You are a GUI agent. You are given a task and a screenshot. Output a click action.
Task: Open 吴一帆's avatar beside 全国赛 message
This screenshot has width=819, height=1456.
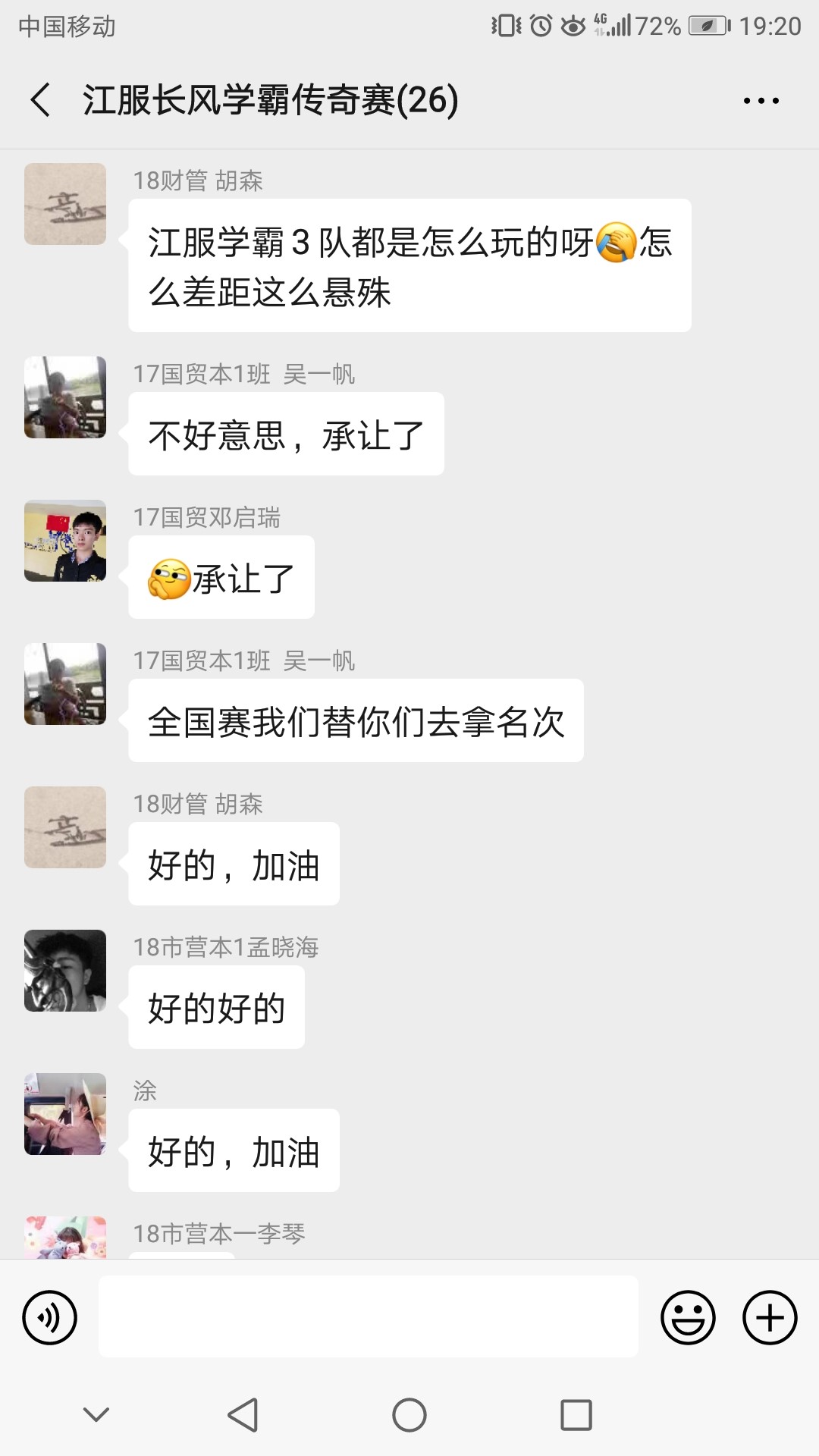(65, 684)
